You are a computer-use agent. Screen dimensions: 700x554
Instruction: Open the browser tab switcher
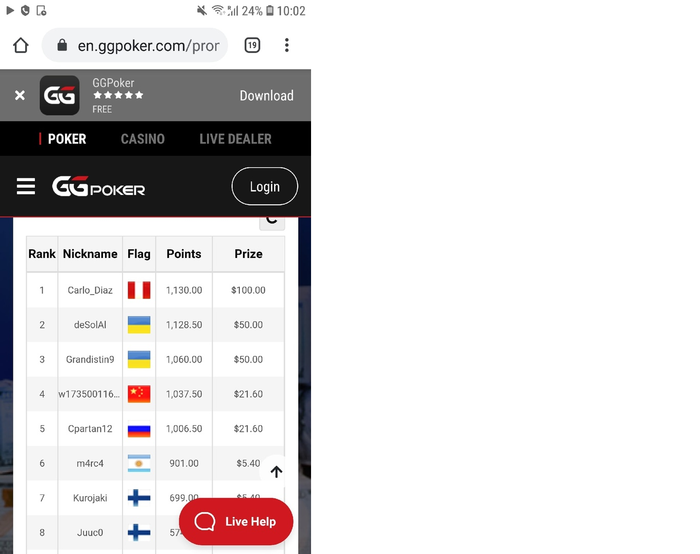coord(252,45)
